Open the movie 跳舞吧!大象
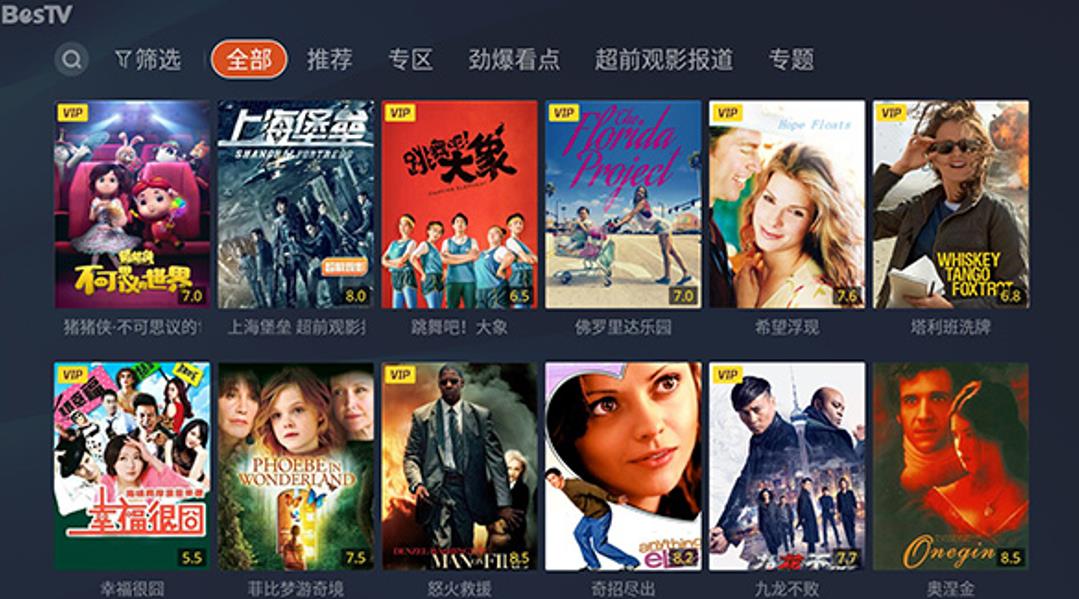Screen dimensions: 1079x599 [459, 204]
